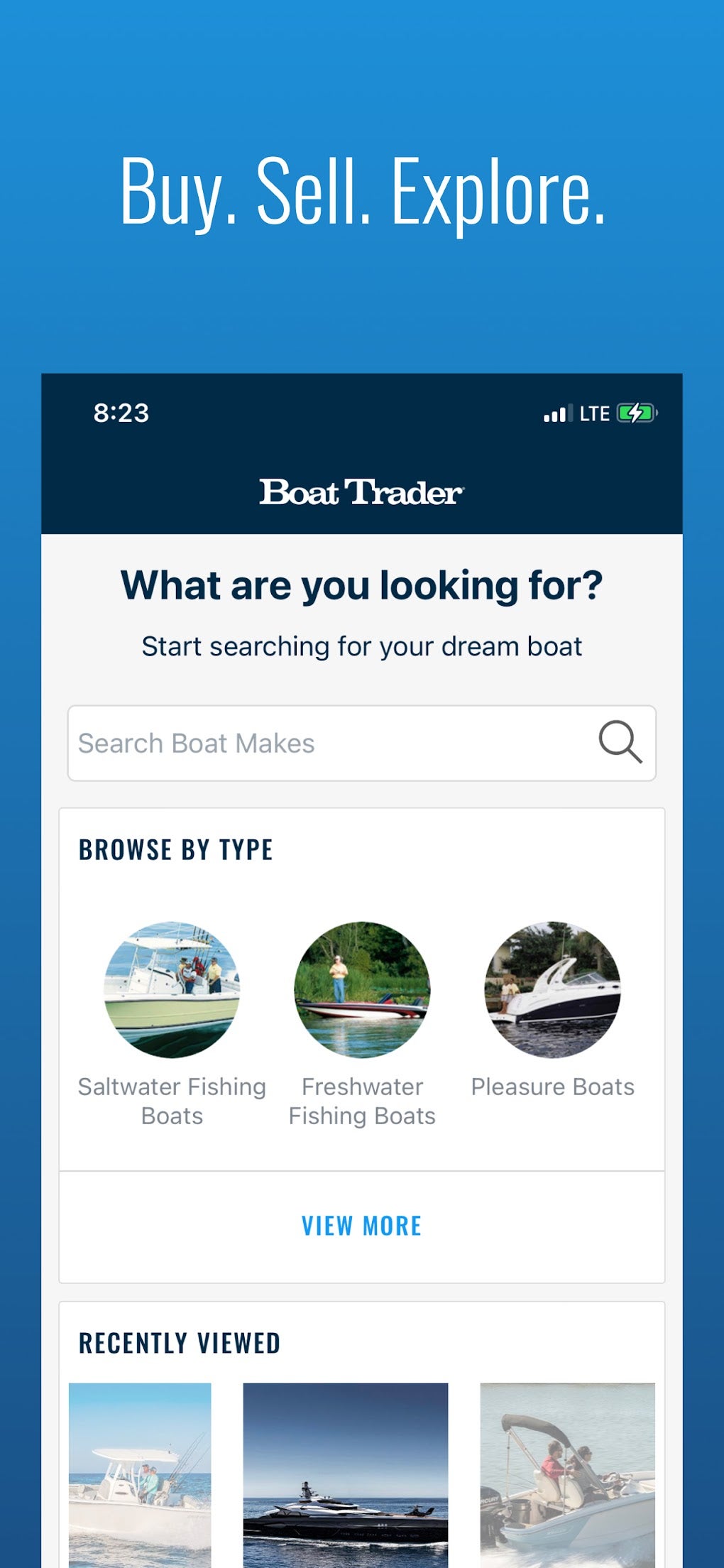724x1568 pixels.
Task: Click the Saltwater Fishing Boats label
Action: click(x=171, y=1101)
